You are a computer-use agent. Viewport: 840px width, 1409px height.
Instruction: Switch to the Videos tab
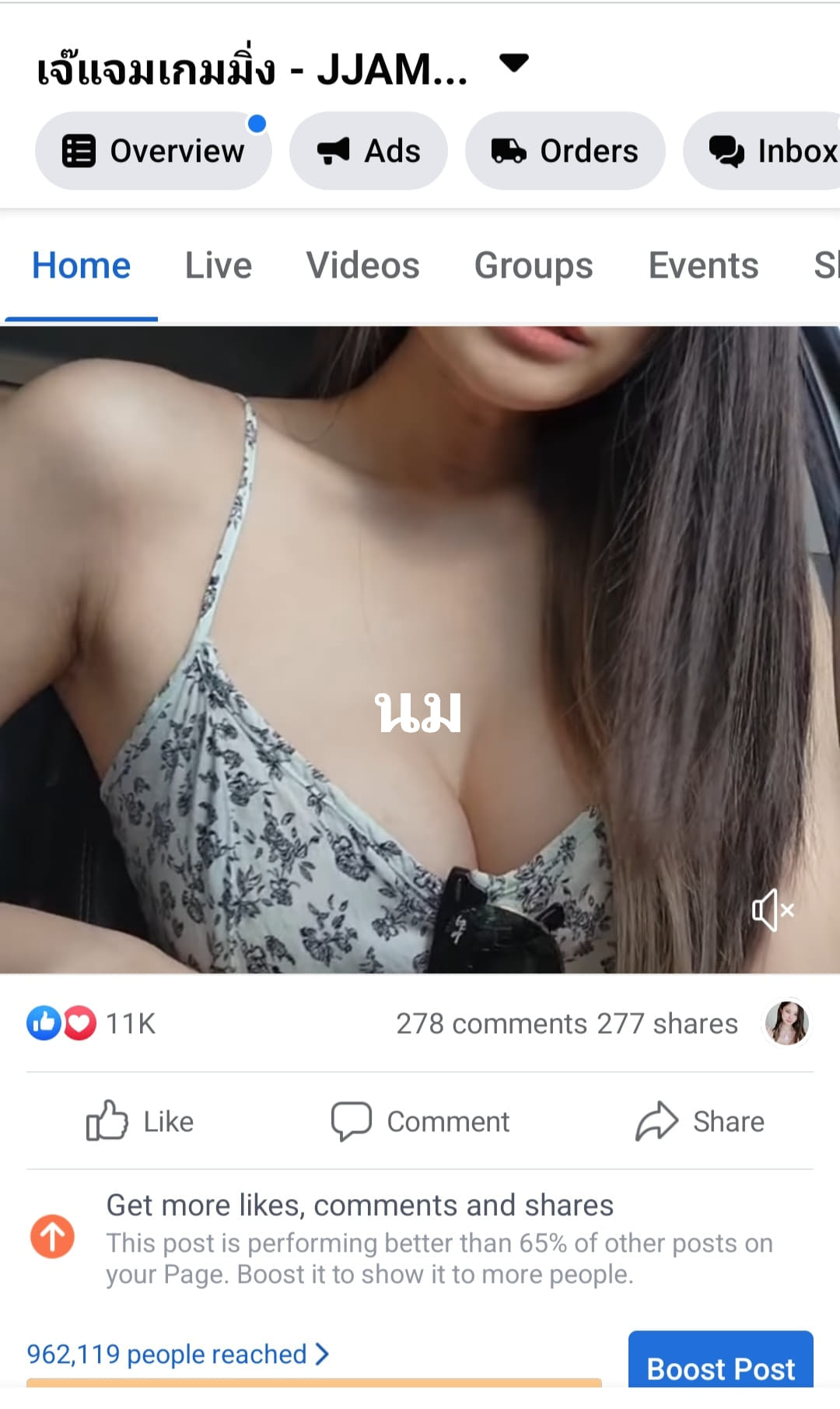pos(362,266)
